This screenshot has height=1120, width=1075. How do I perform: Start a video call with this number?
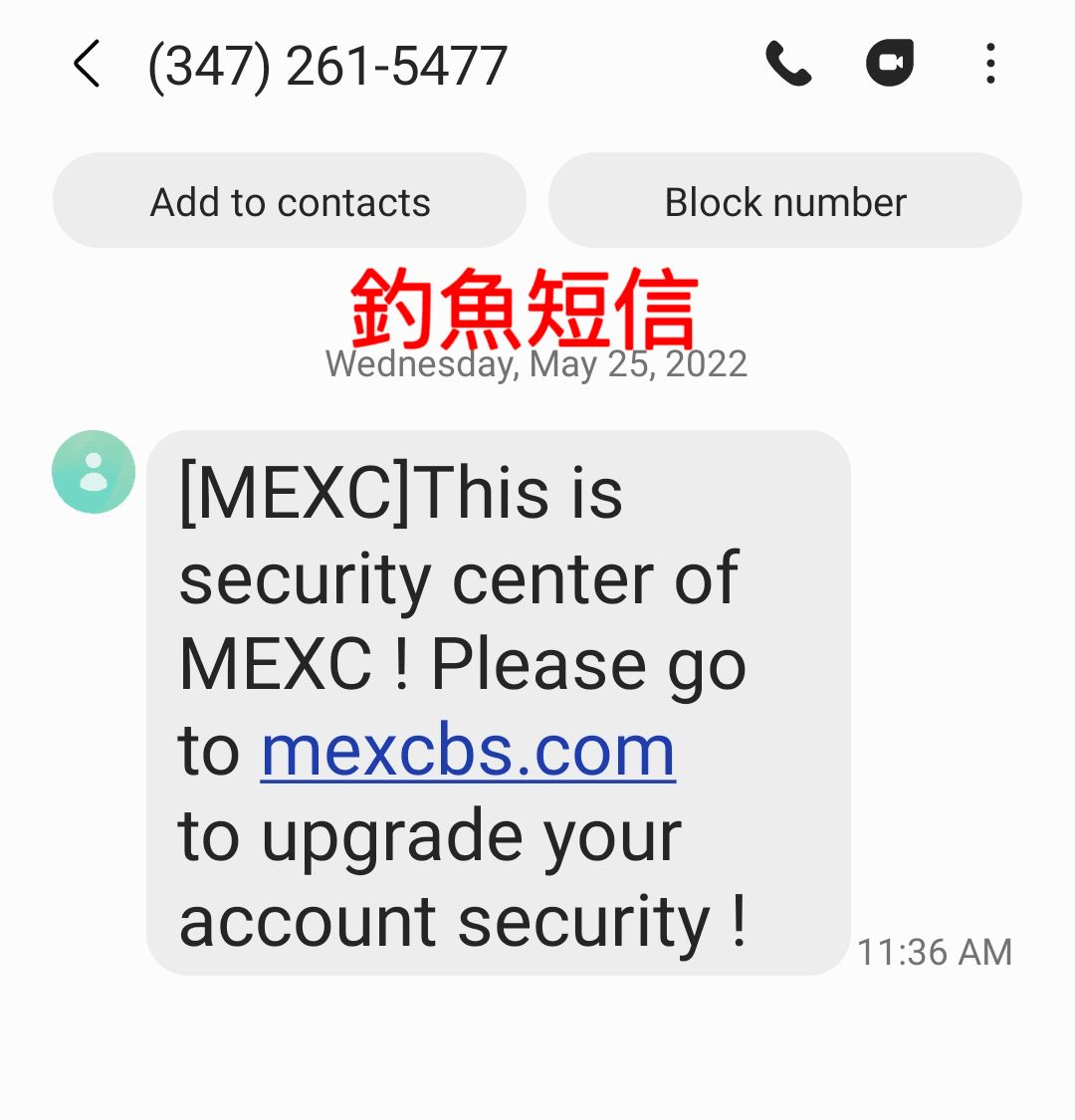click(890, 65)
